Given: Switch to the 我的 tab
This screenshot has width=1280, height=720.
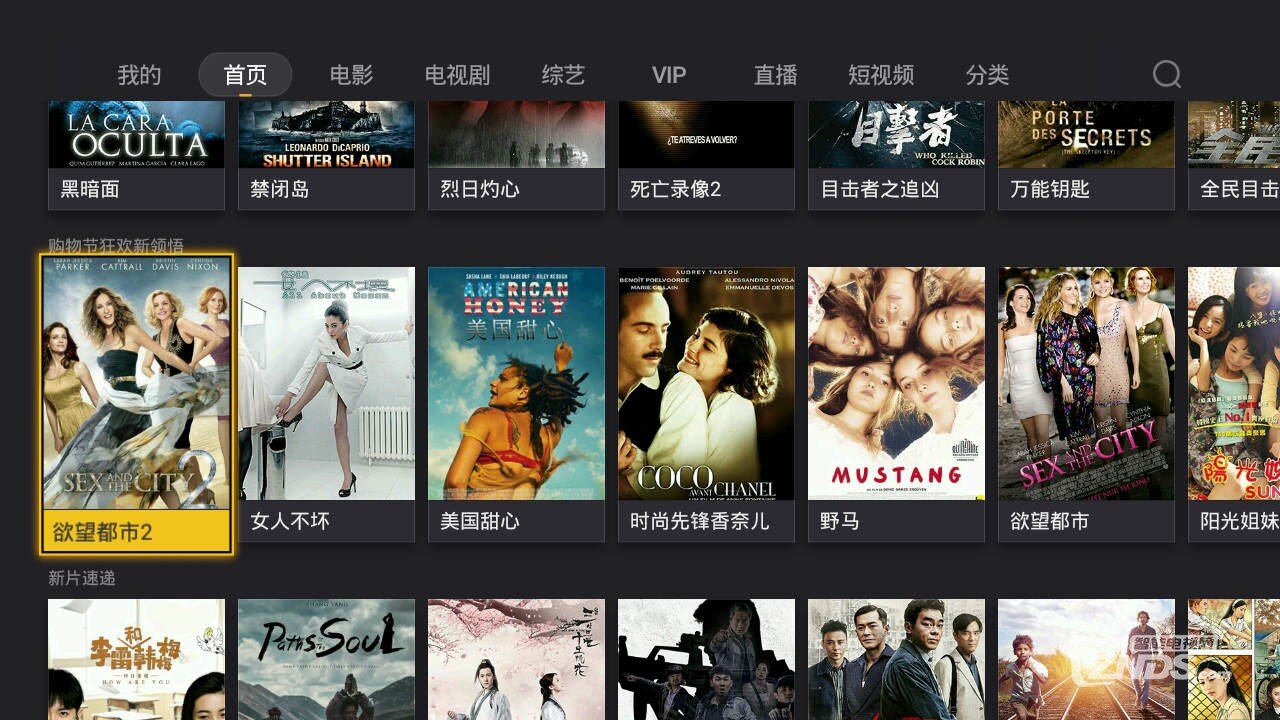Looking at the screenshot, I should click(x=139, y=75).
